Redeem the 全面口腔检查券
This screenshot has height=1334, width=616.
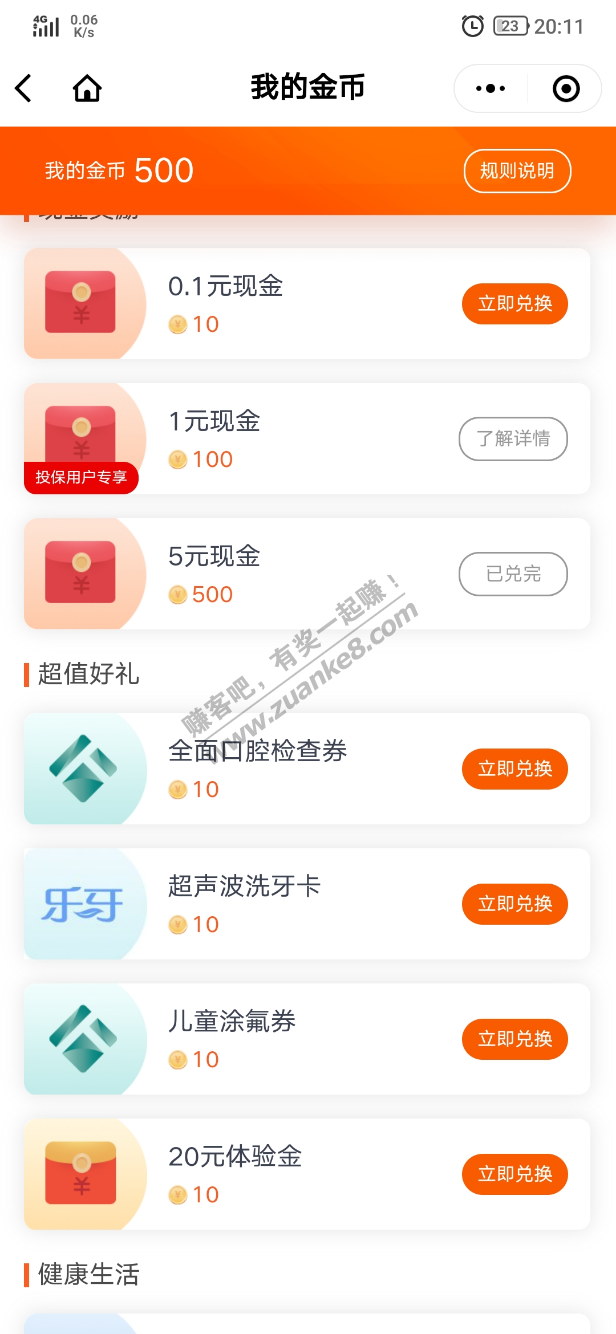[x=514, y=769]
